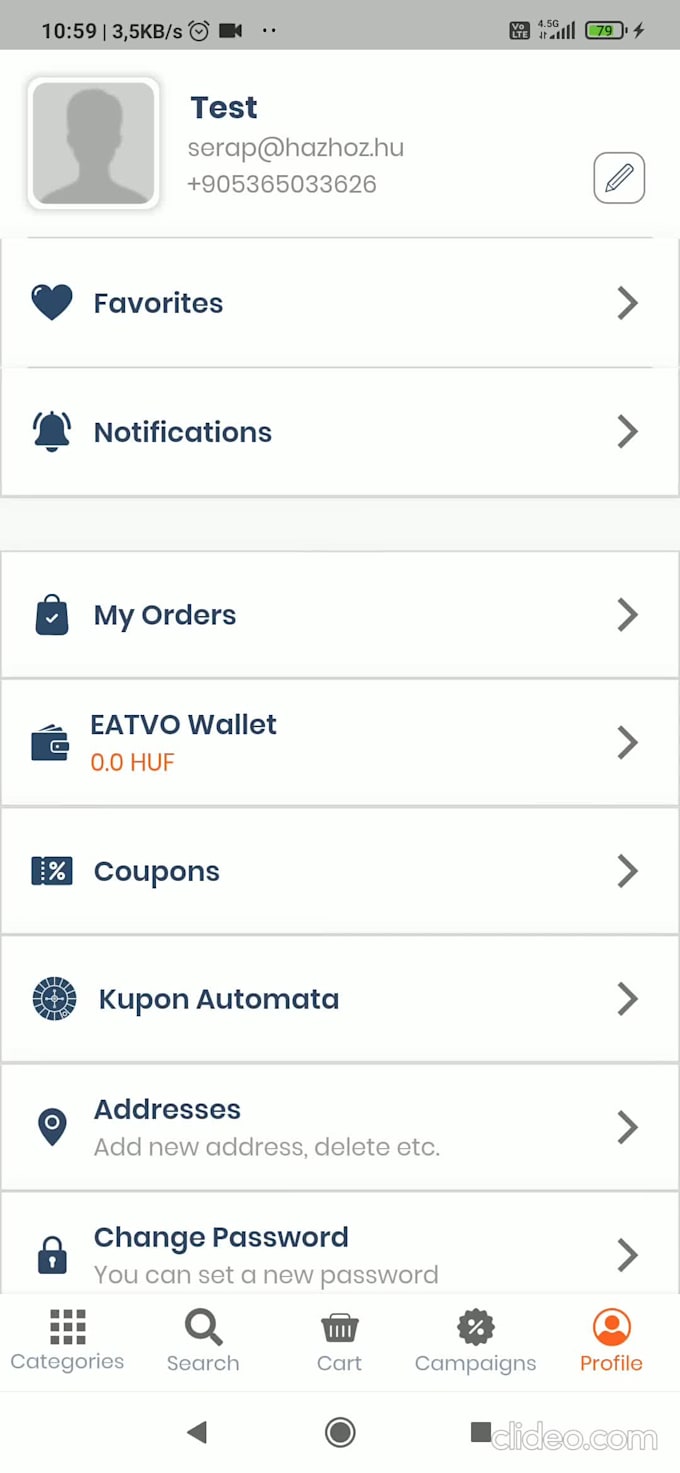This screenshot has height=1473, width=680.
Task: Open Kupon Automata
Action: (340, 998)
